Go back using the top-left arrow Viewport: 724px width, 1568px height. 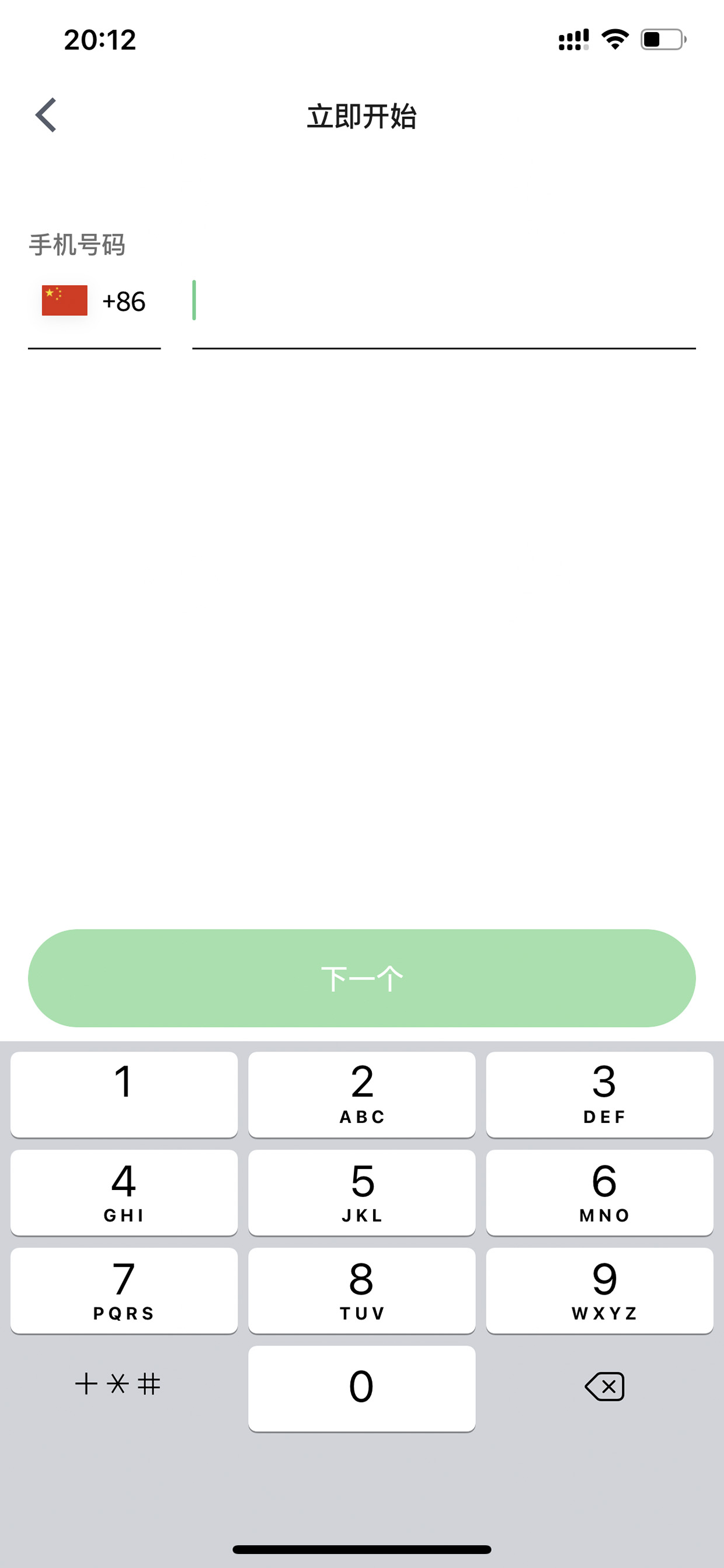[x=46, y=115]
